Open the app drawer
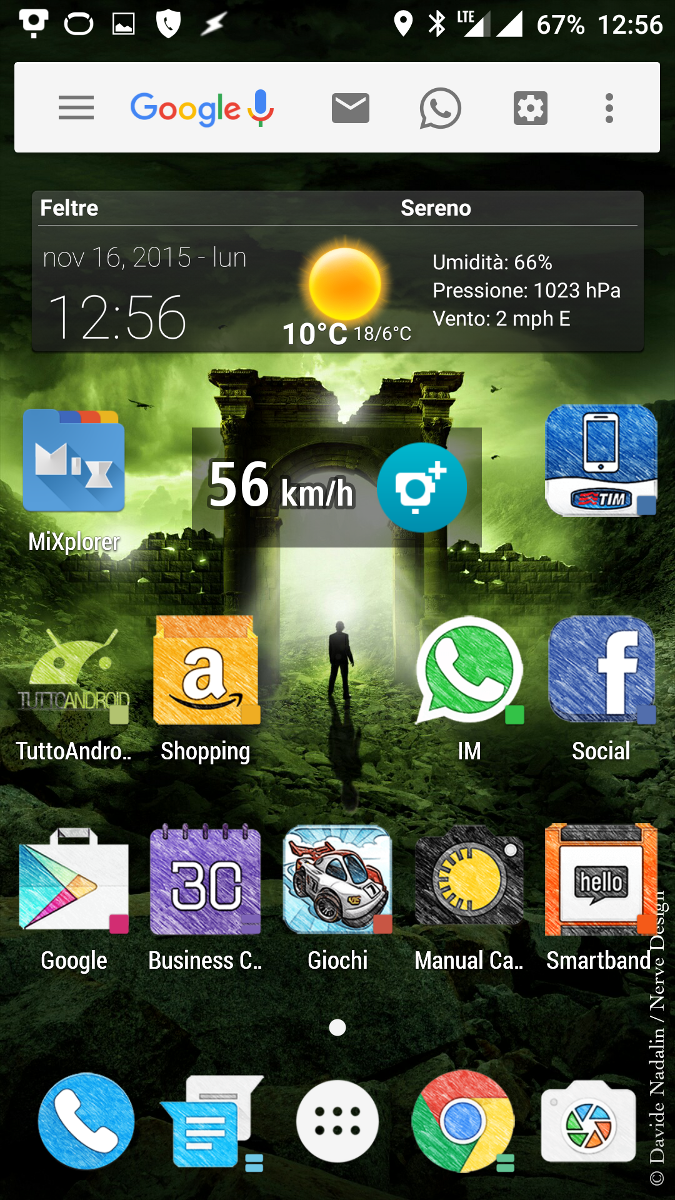Image resolution: width=675 pixels, height=1200 pixels. pyautogui.click(x=338, y=1121)
